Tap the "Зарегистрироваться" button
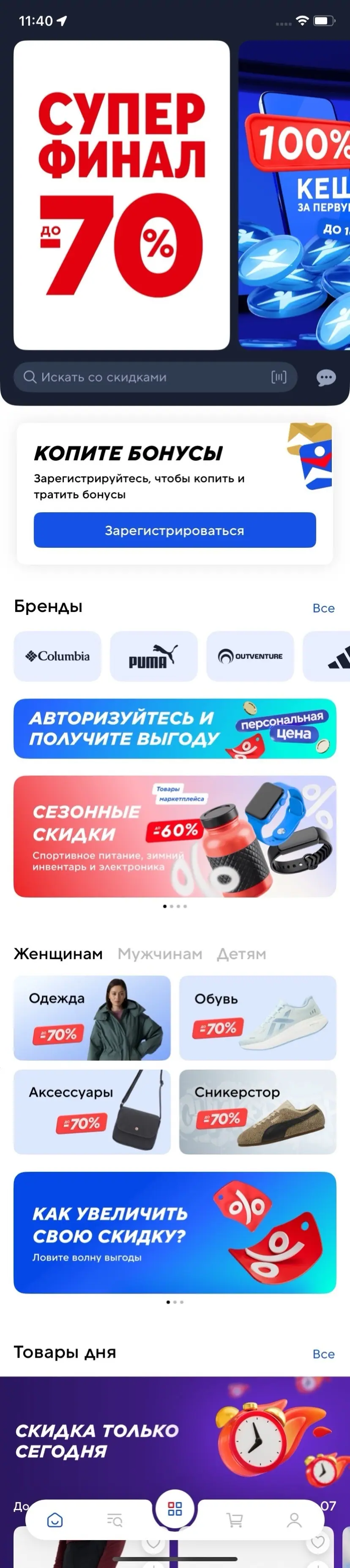 175,530
